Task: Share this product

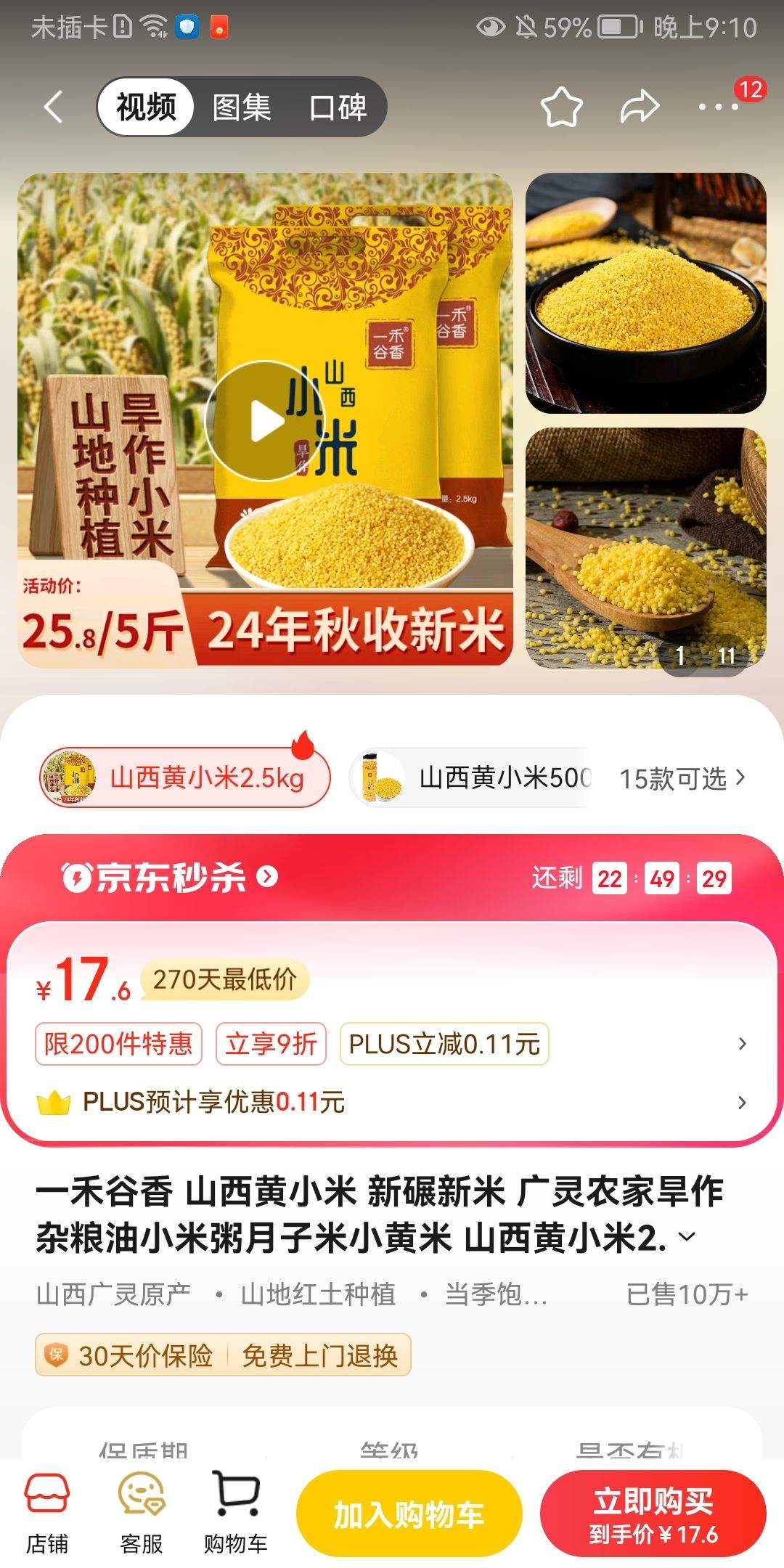Action: coord(640,107)
